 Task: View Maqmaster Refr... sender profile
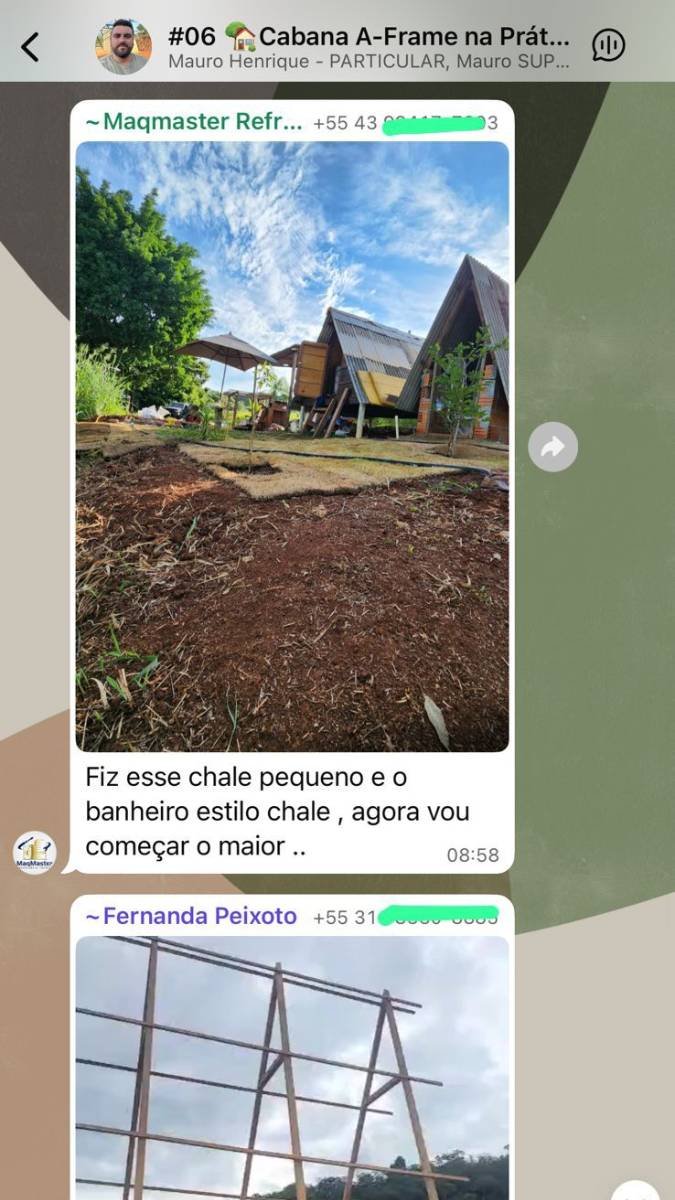[194, 122]
